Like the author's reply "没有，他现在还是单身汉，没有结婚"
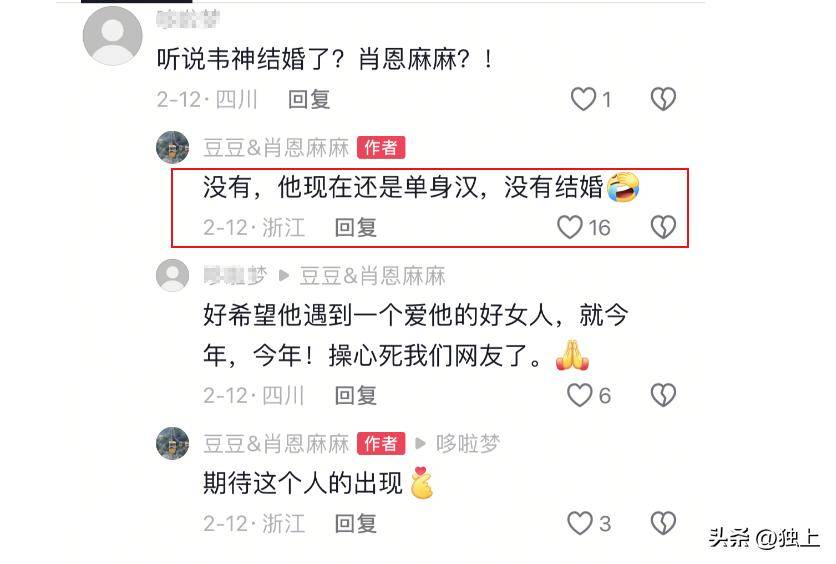This screenshot has width=836, height=564. (570, 227)
